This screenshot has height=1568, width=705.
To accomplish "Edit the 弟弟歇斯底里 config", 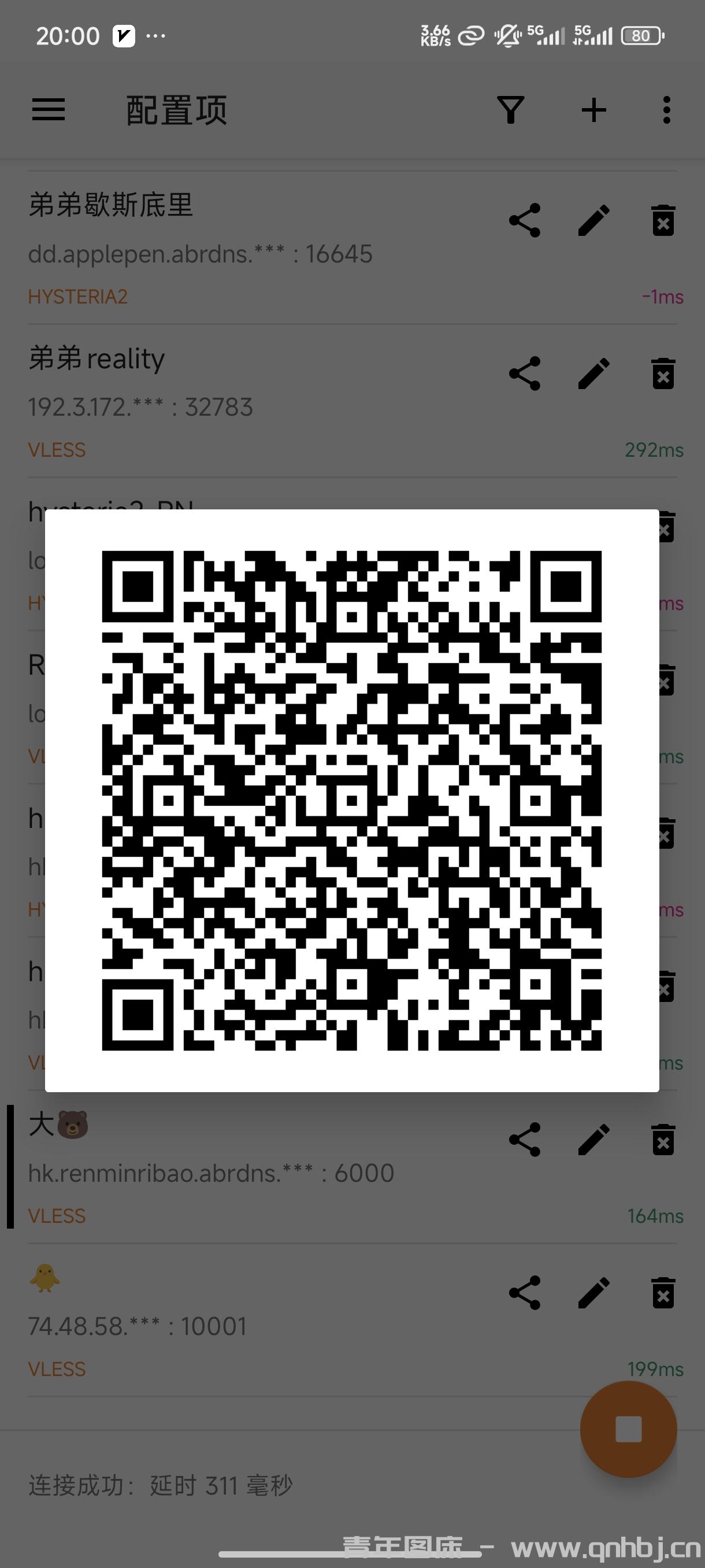I will coord(593,220).
